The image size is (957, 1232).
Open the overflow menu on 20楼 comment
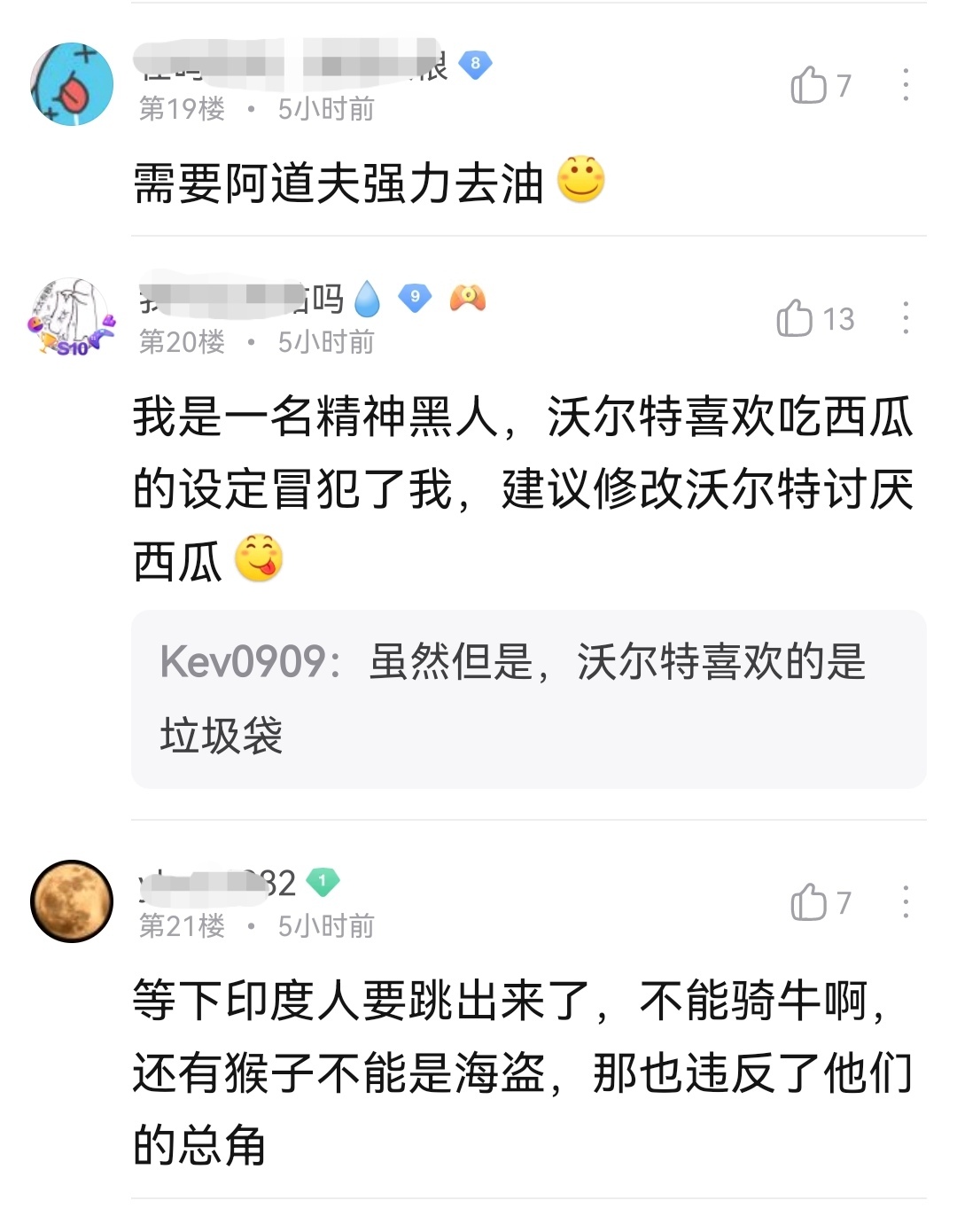905,318
